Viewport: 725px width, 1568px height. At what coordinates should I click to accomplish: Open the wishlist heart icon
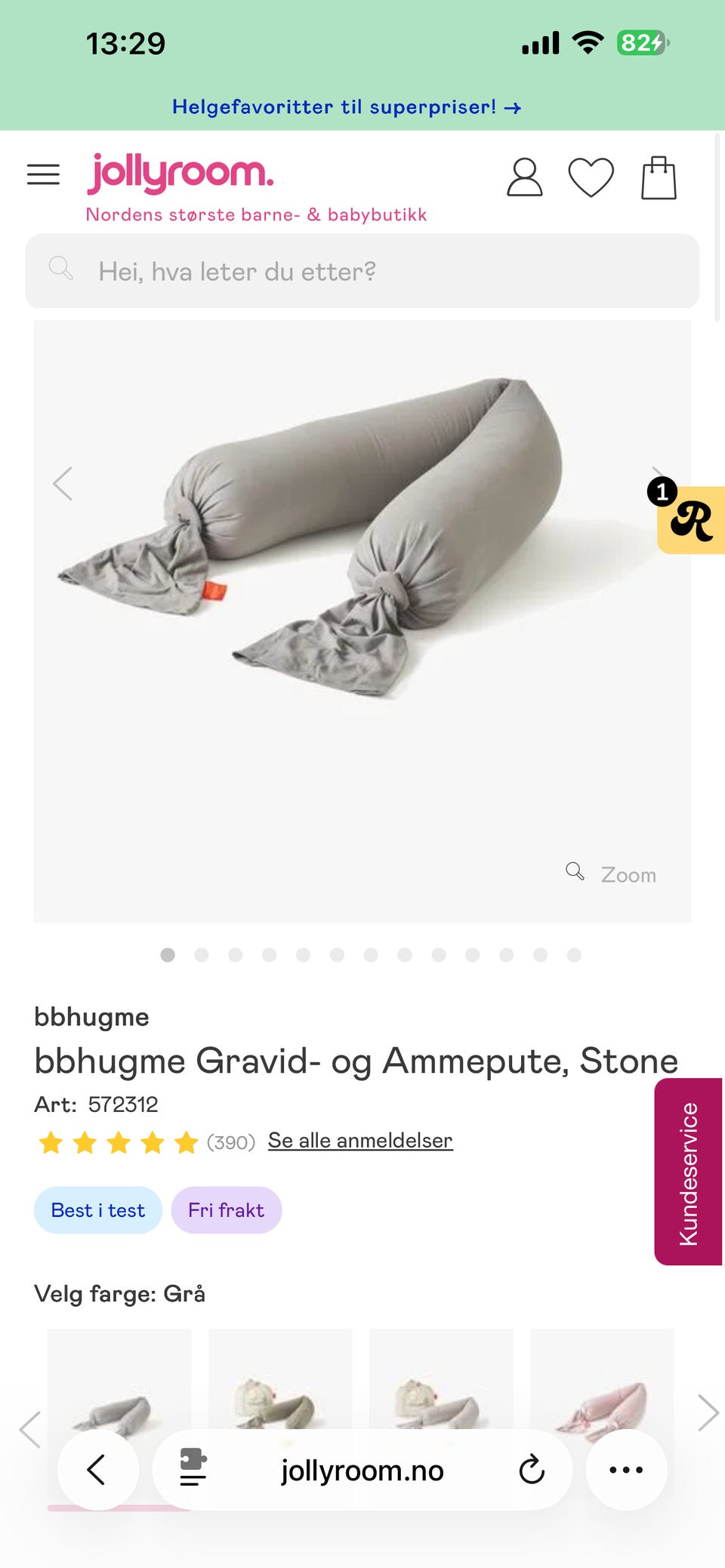pyautogui.click(x=591, y=177)
